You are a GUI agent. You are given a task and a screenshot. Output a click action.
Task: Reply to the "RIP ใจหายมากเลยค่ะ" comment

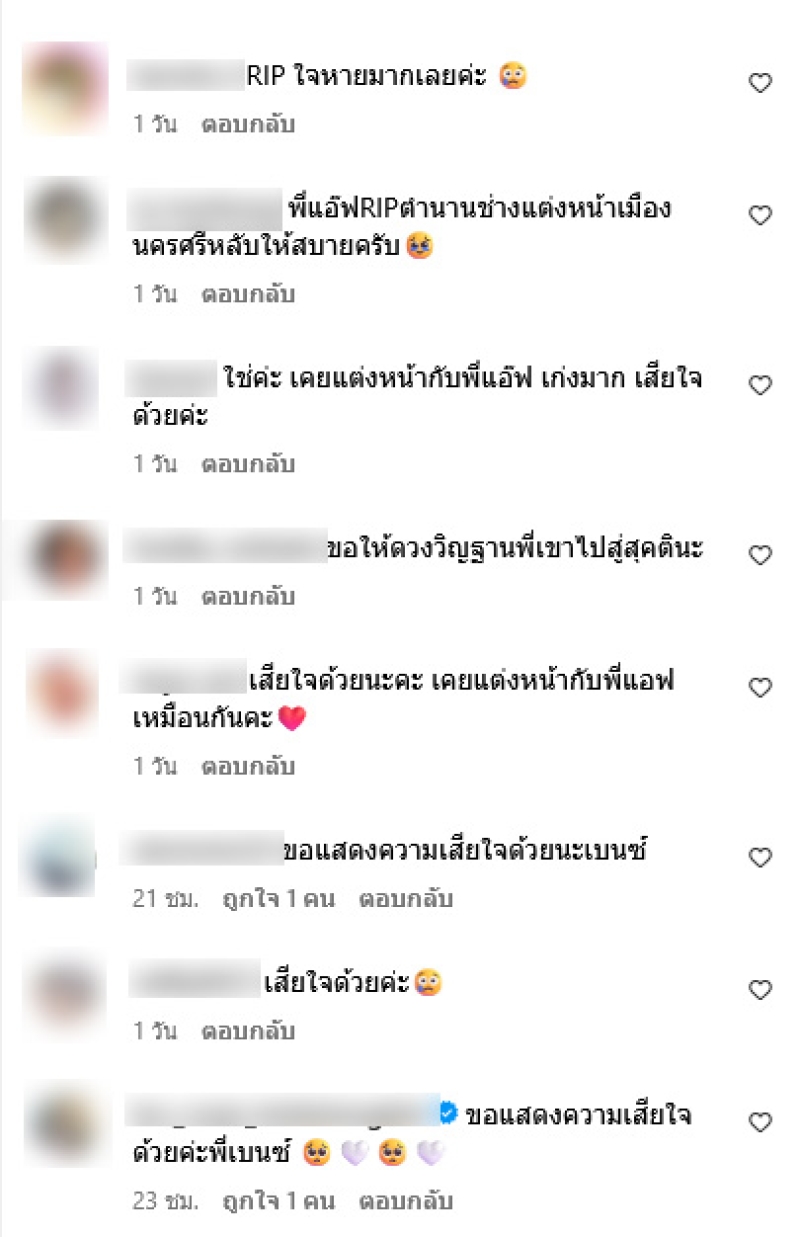(x=248, y=125)
